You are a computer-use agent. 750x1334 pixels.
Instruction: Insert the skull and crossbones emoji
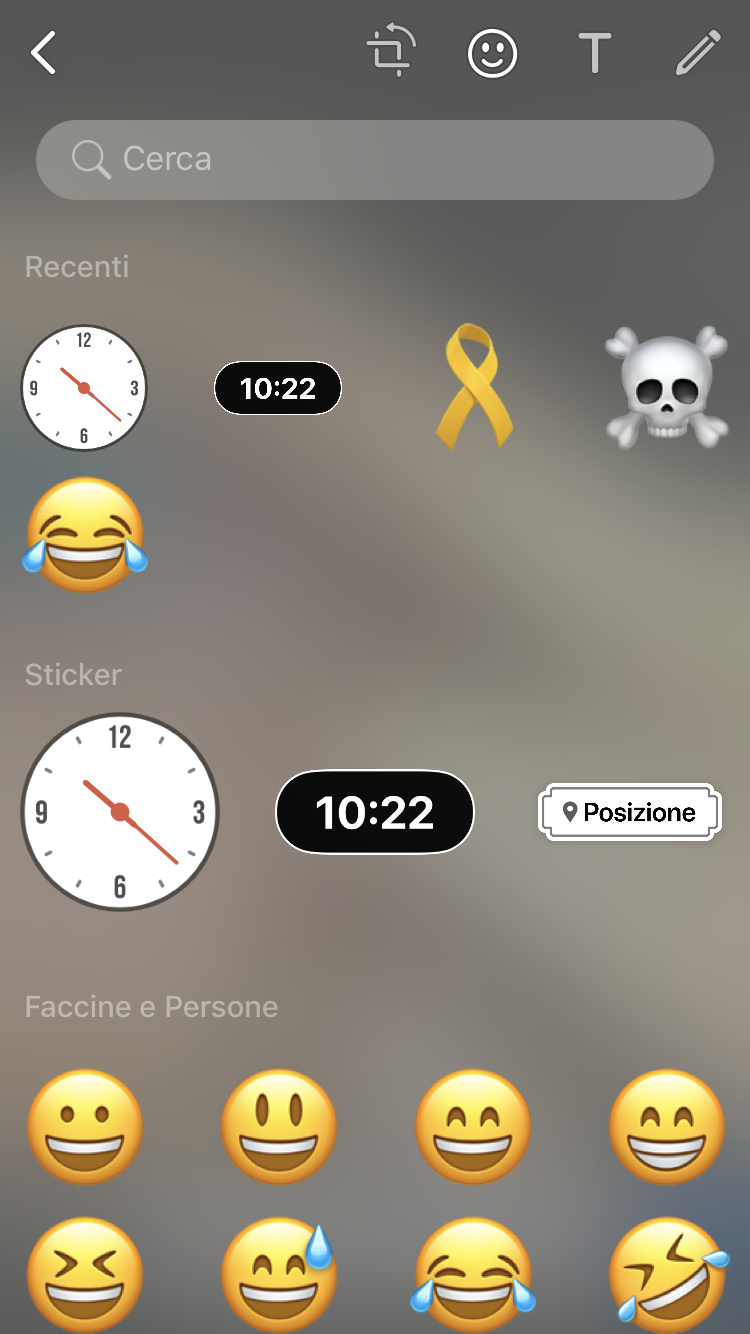point(666,386)
